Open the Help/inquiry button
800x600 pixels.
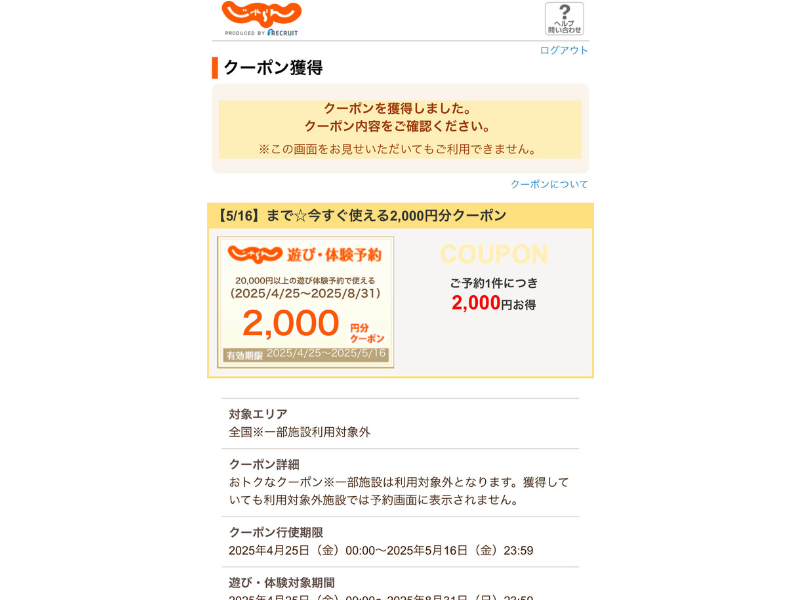(564, 19)
